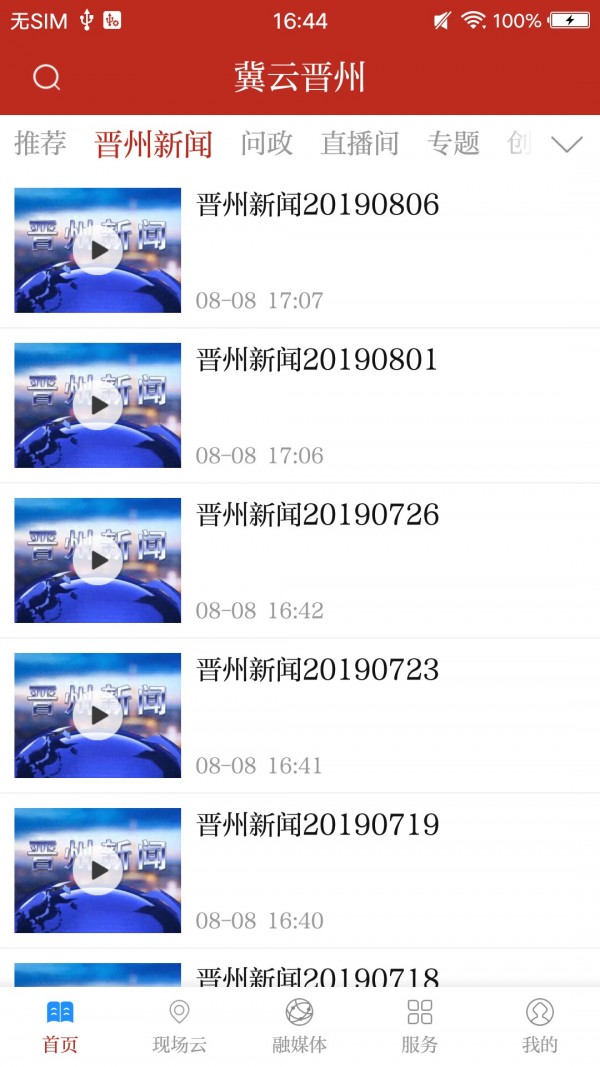
Task: Play the 晋州新闻20190806 video
Action: [x=98, y=250]
